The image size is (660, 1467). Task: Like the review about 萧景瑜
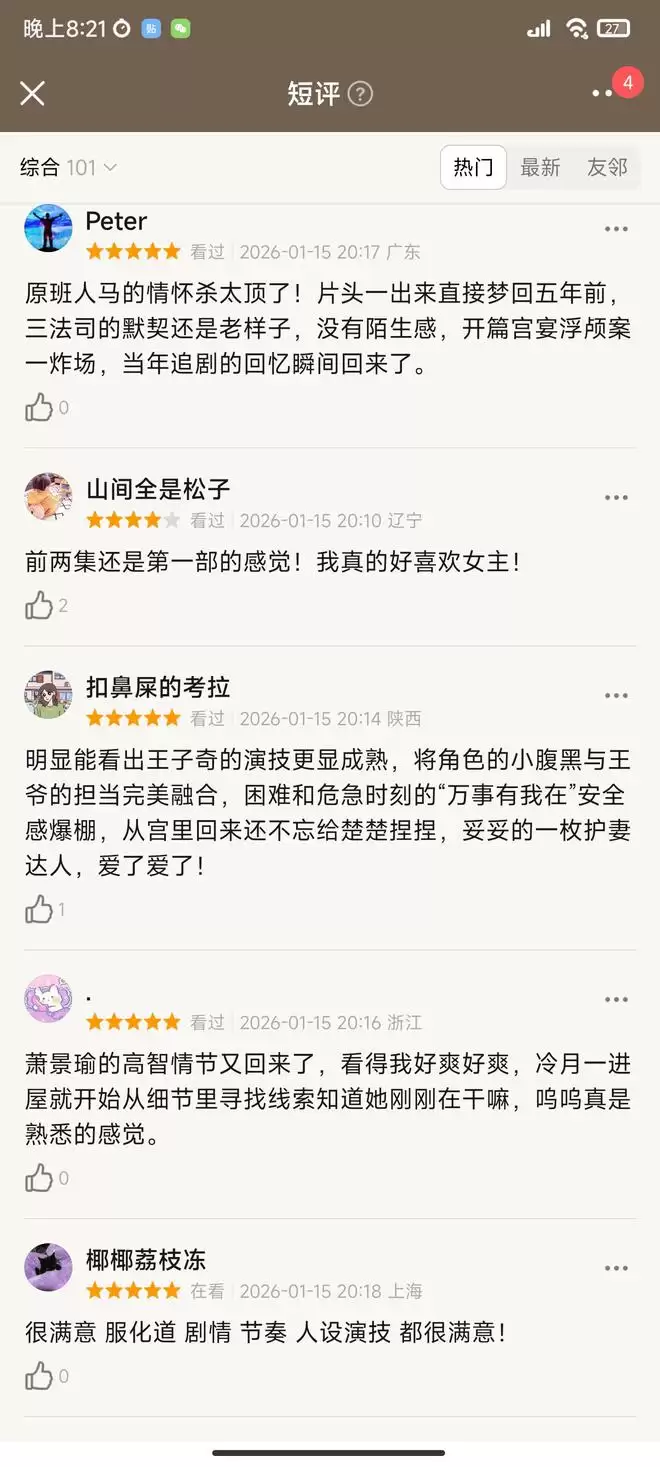click(x=39, y=1178)
